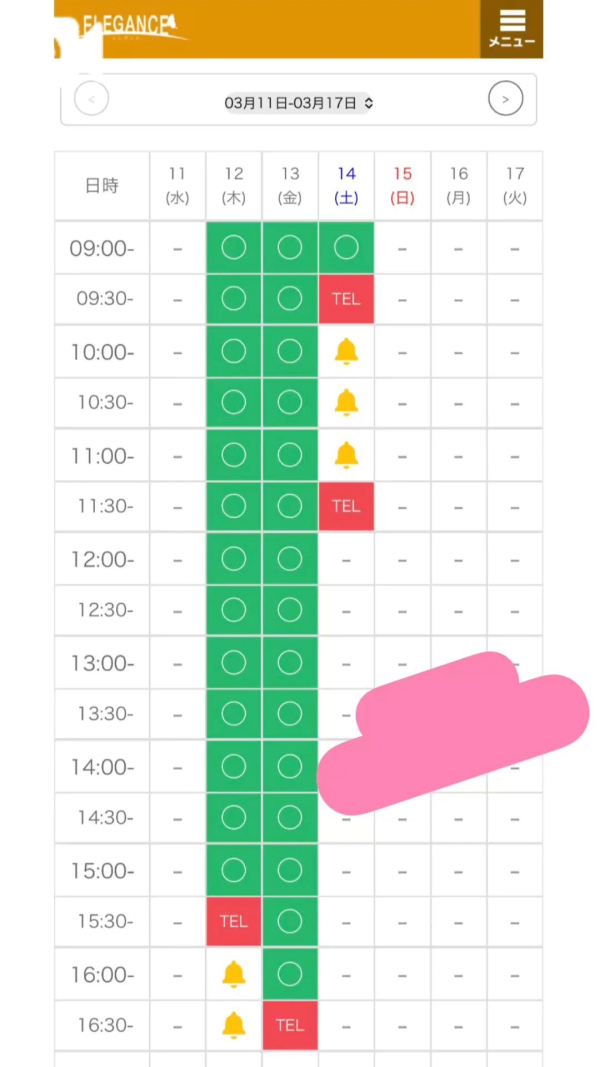
Task: Tap TEL for 09:30 on Saturday 14
Action: (x=346, y=299)
